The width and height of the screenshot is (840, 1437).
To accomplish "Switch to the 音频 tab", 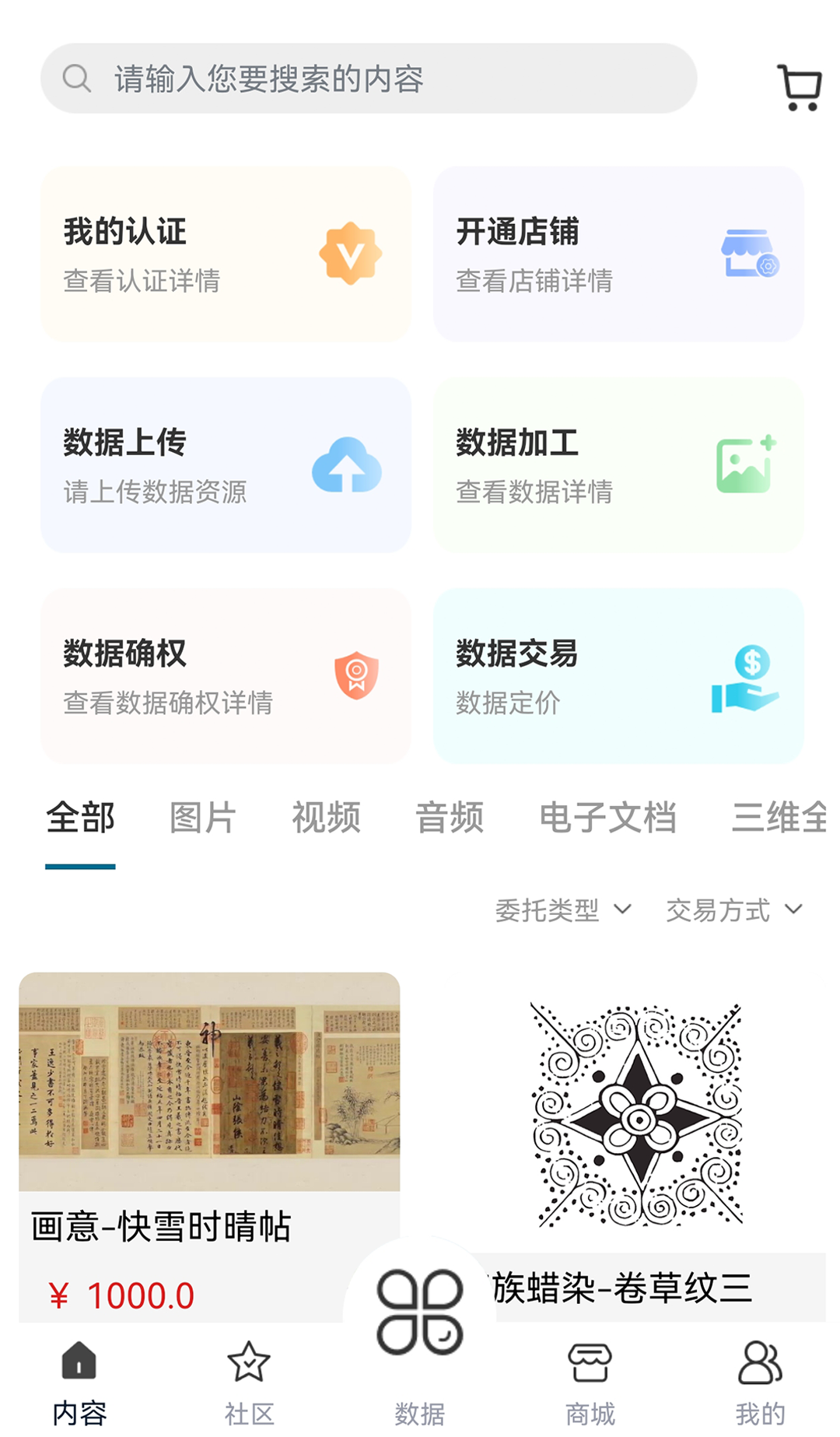I will [x=450, y=818].
